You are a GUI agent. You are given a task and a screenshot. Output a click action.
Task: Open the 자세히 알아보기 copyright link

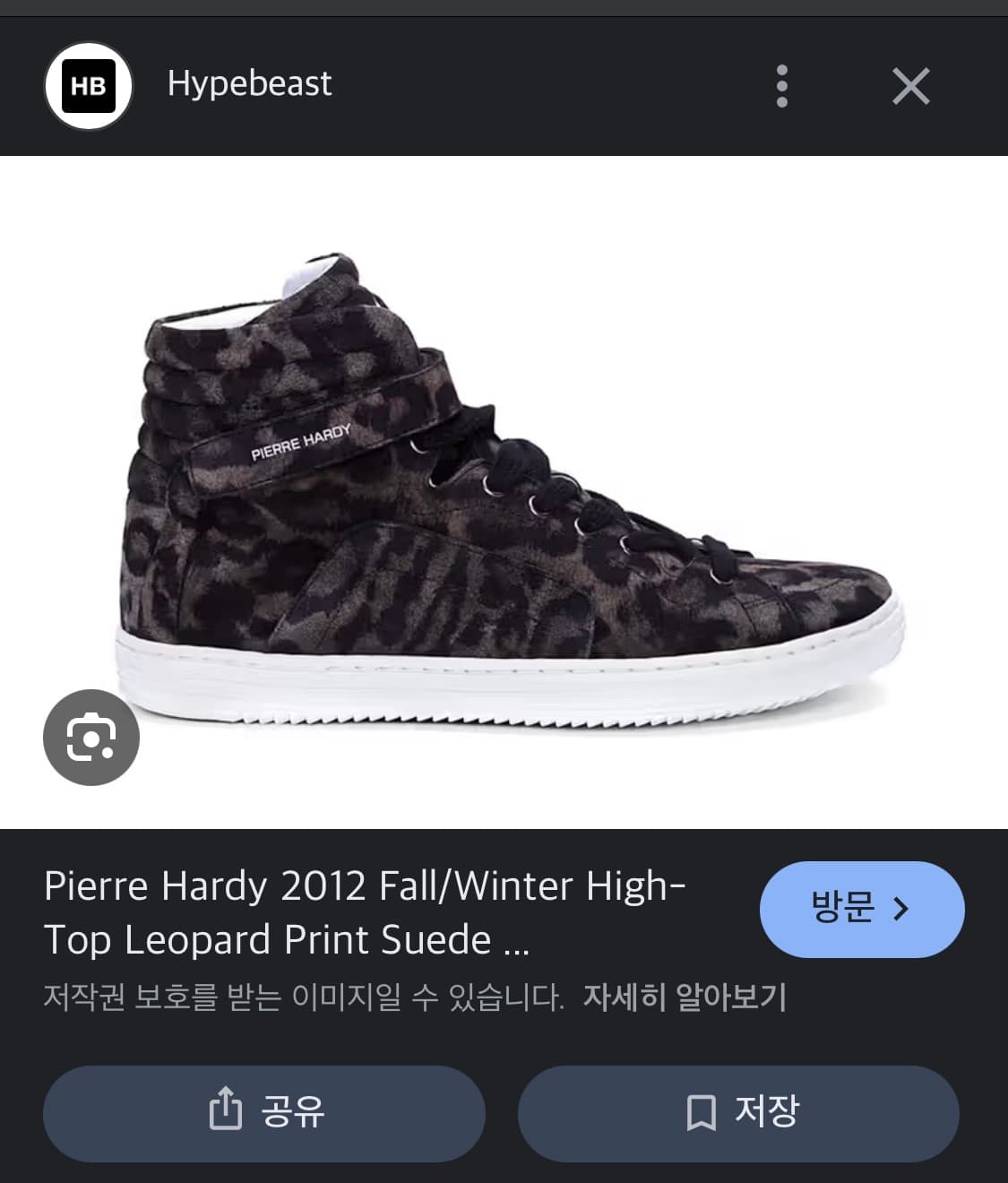[687, 997]
